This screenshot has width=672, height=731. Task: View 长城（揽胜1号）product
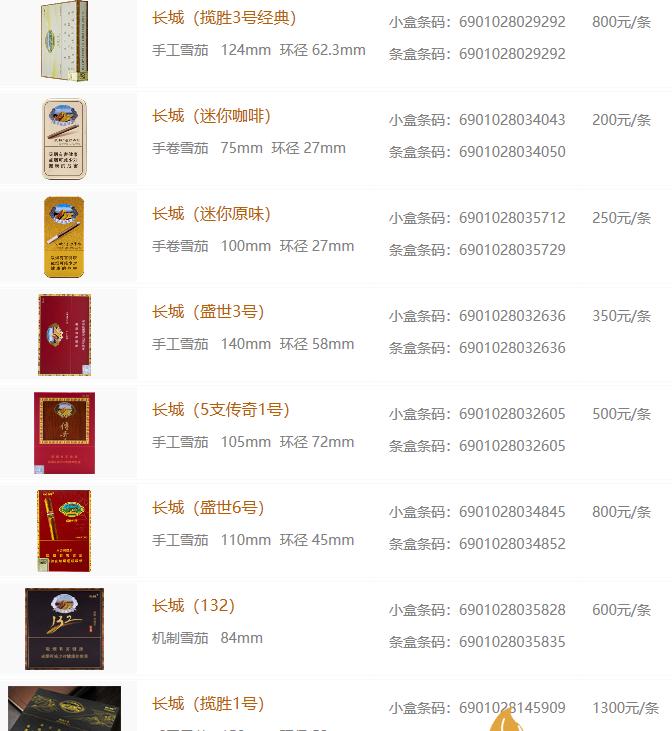208,704
